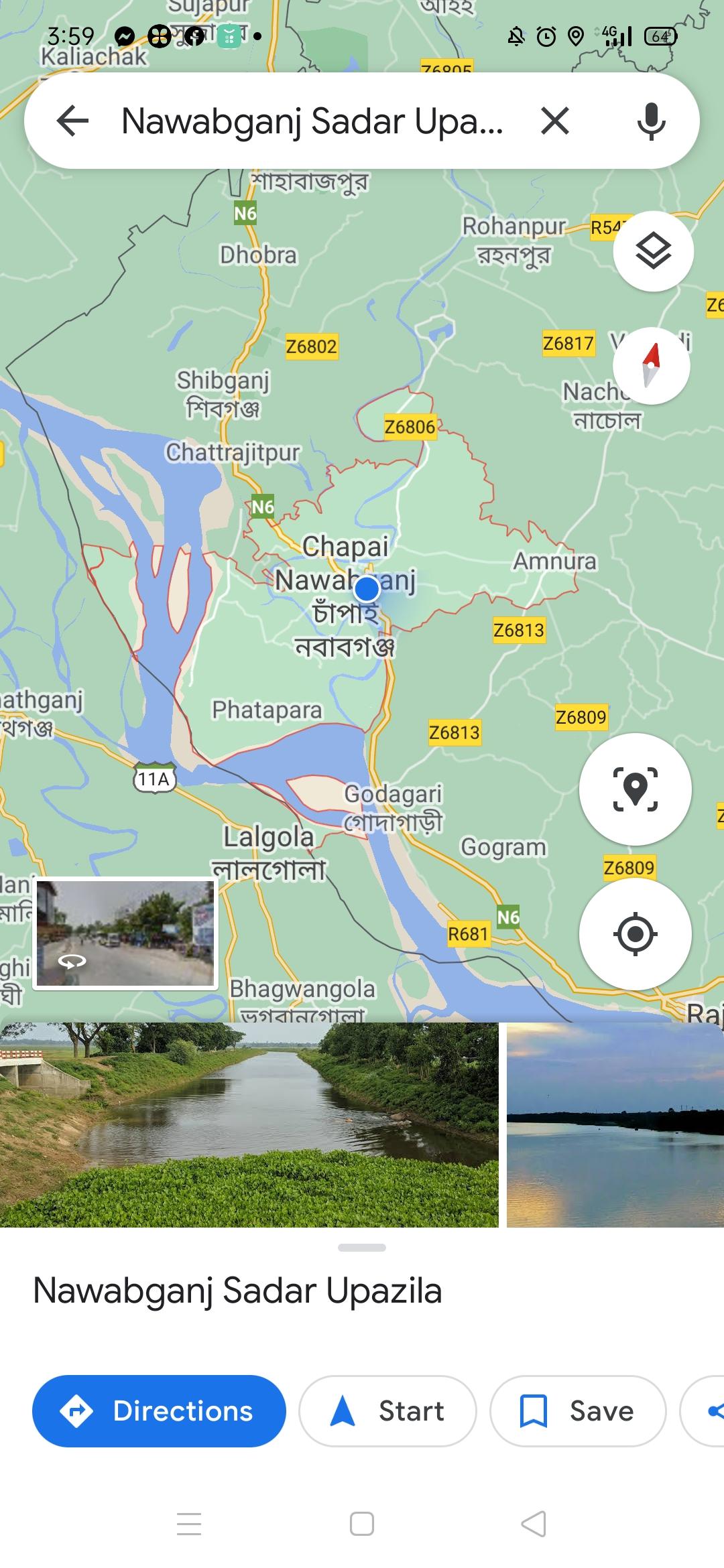Image resolution: width=724 pixels, height=1568 pixels.
Task: View the canal photo of the place
Action: pyautogui.click(x=249, y=1124)
